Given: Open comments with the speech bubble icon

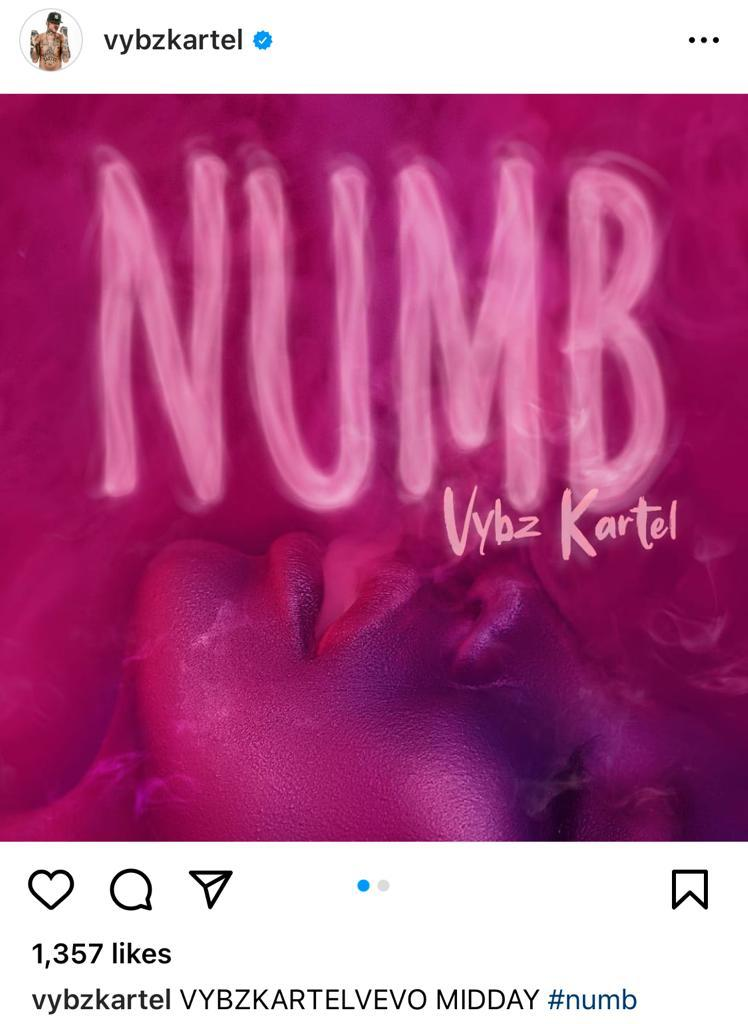Looking at the screenshot, I should pyautogui.click(x=131, y=888).
